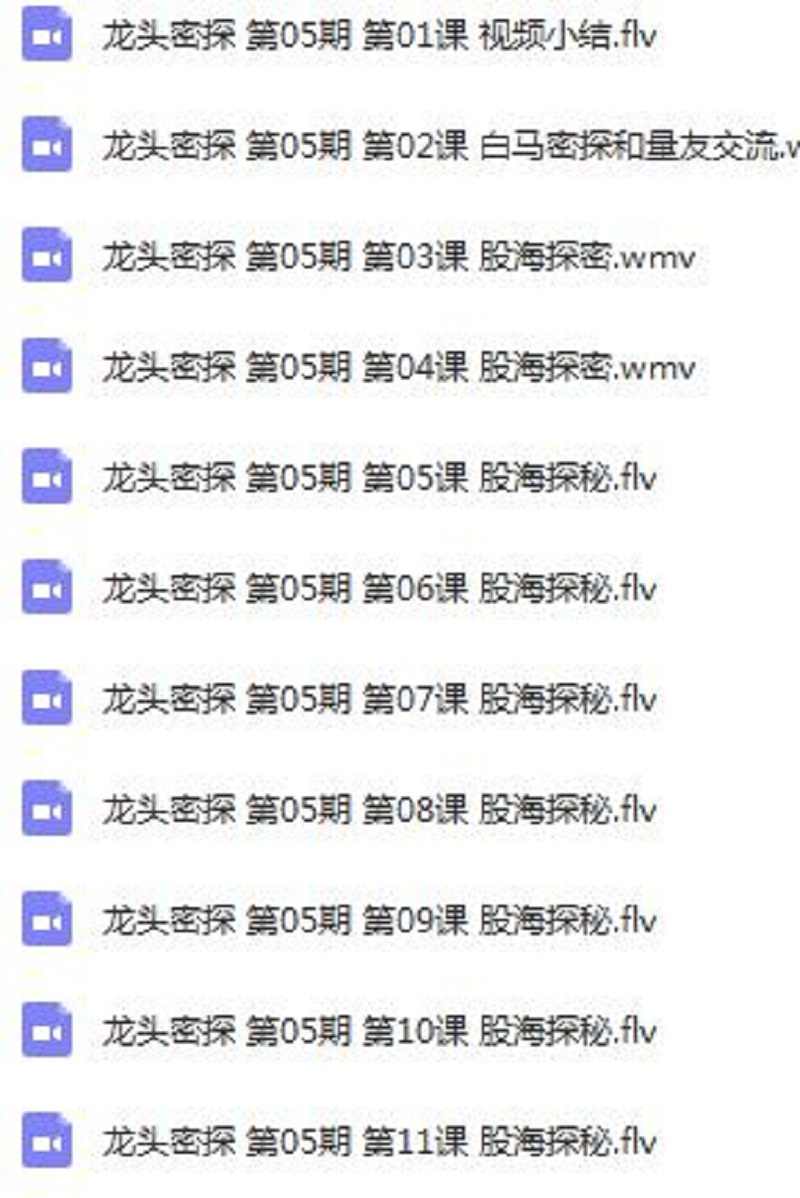This screenshot has height=1198, width=800.
Task: Open 第01课 视频小结.flv video file
Action: point(378,37)
